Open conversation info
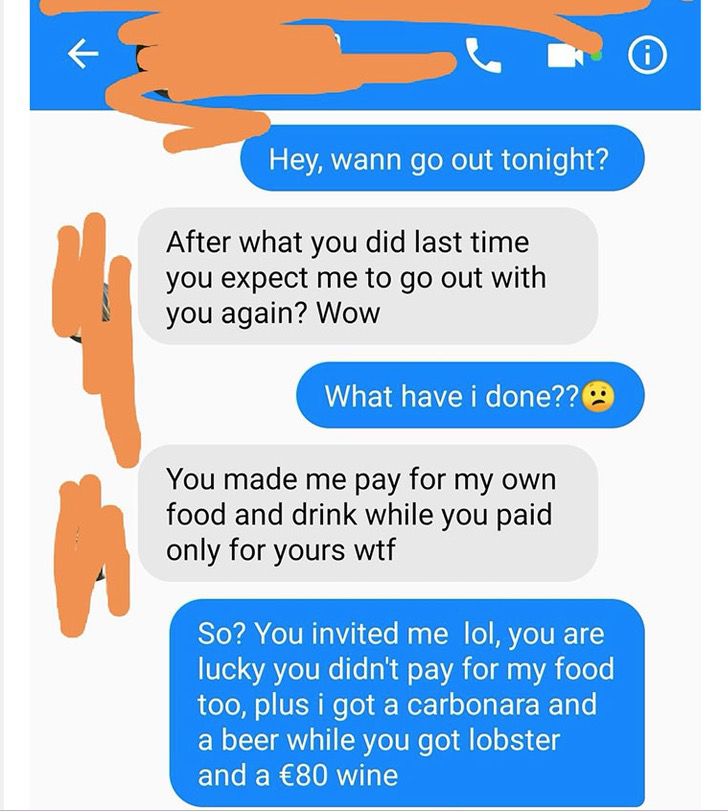Image resolution: width=728 pixels, height=812 pixels. point(647,58)
